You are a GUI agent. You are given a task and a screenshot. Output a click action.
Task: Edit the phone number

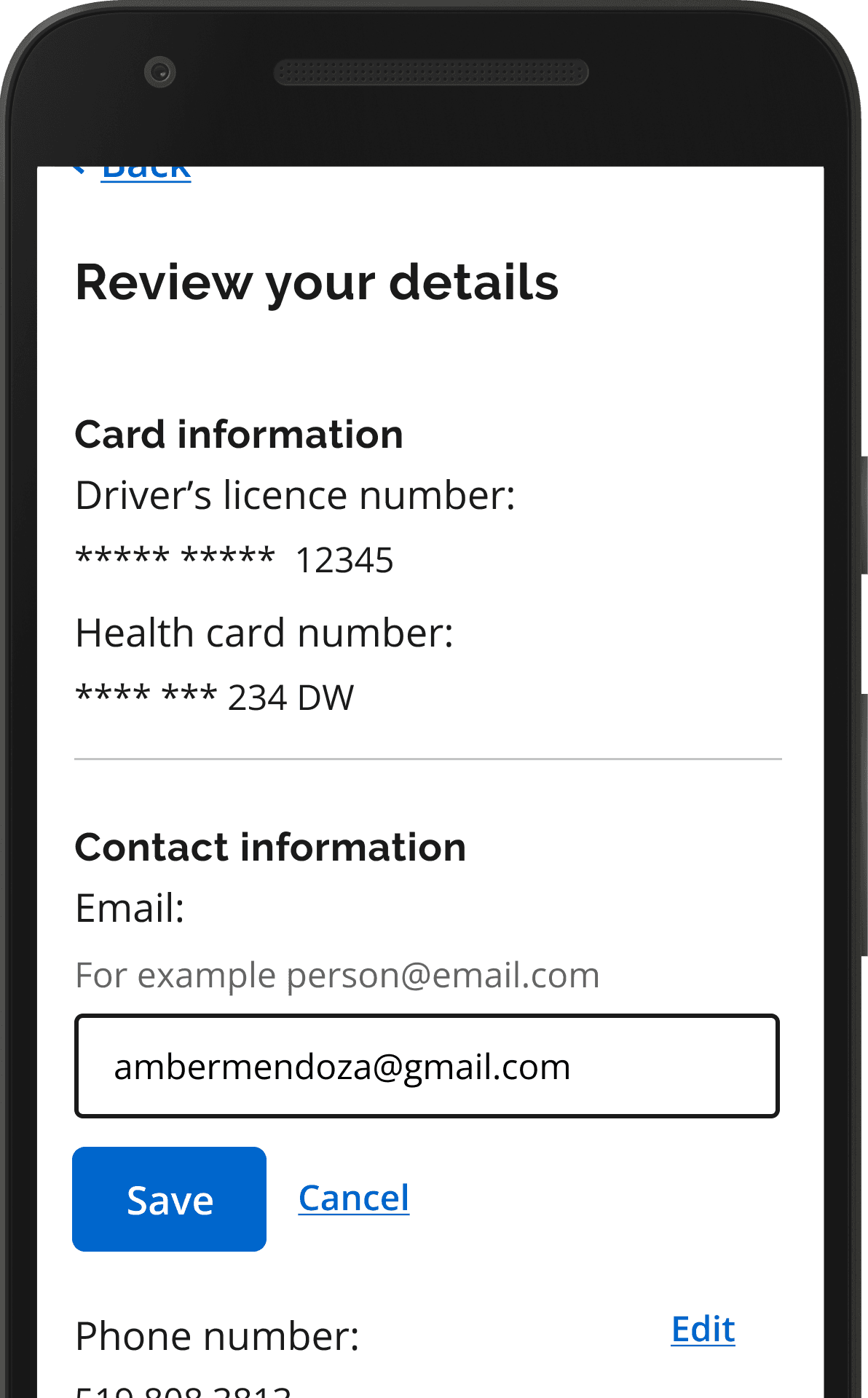pos(703,1330)
